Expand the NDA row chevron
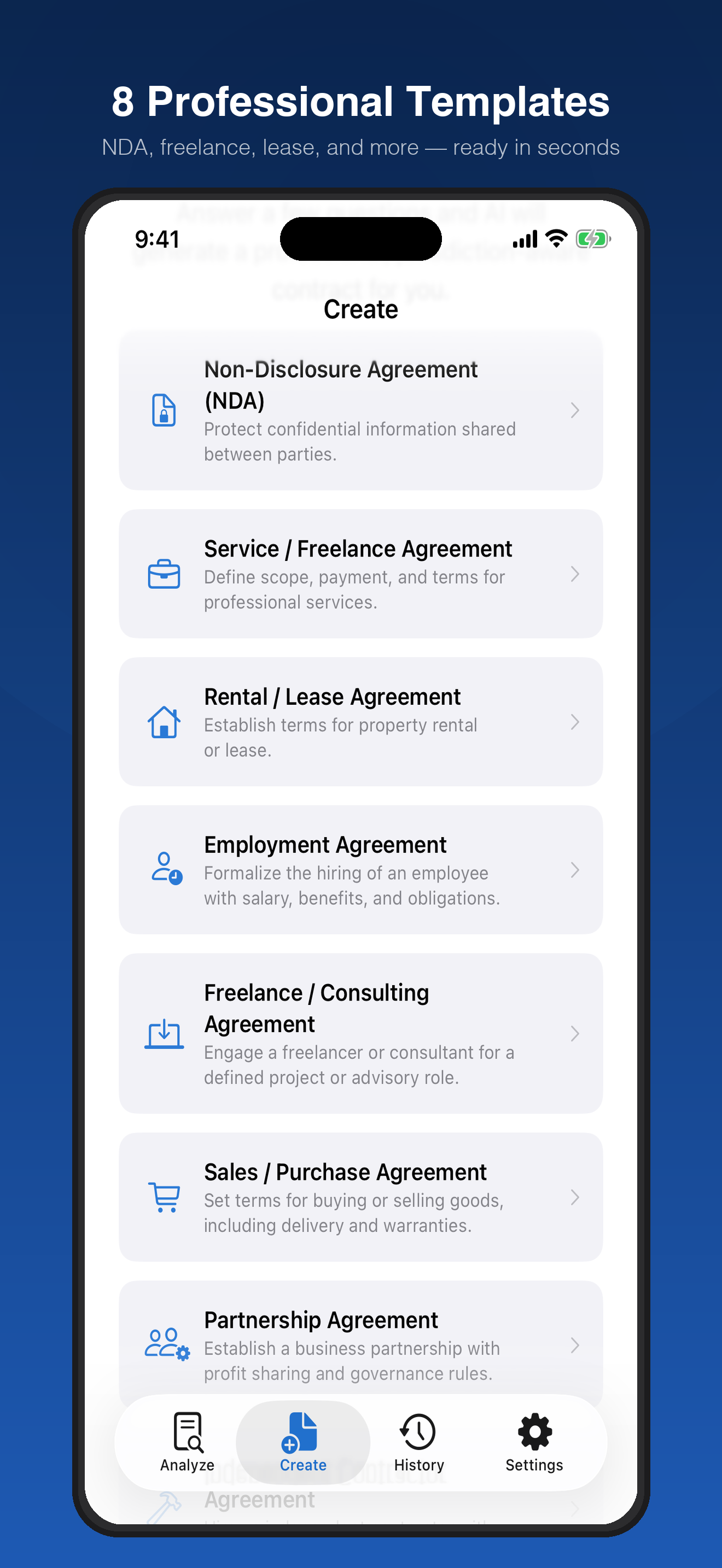The image size is (722, 1568). click(x=576, y=410)
